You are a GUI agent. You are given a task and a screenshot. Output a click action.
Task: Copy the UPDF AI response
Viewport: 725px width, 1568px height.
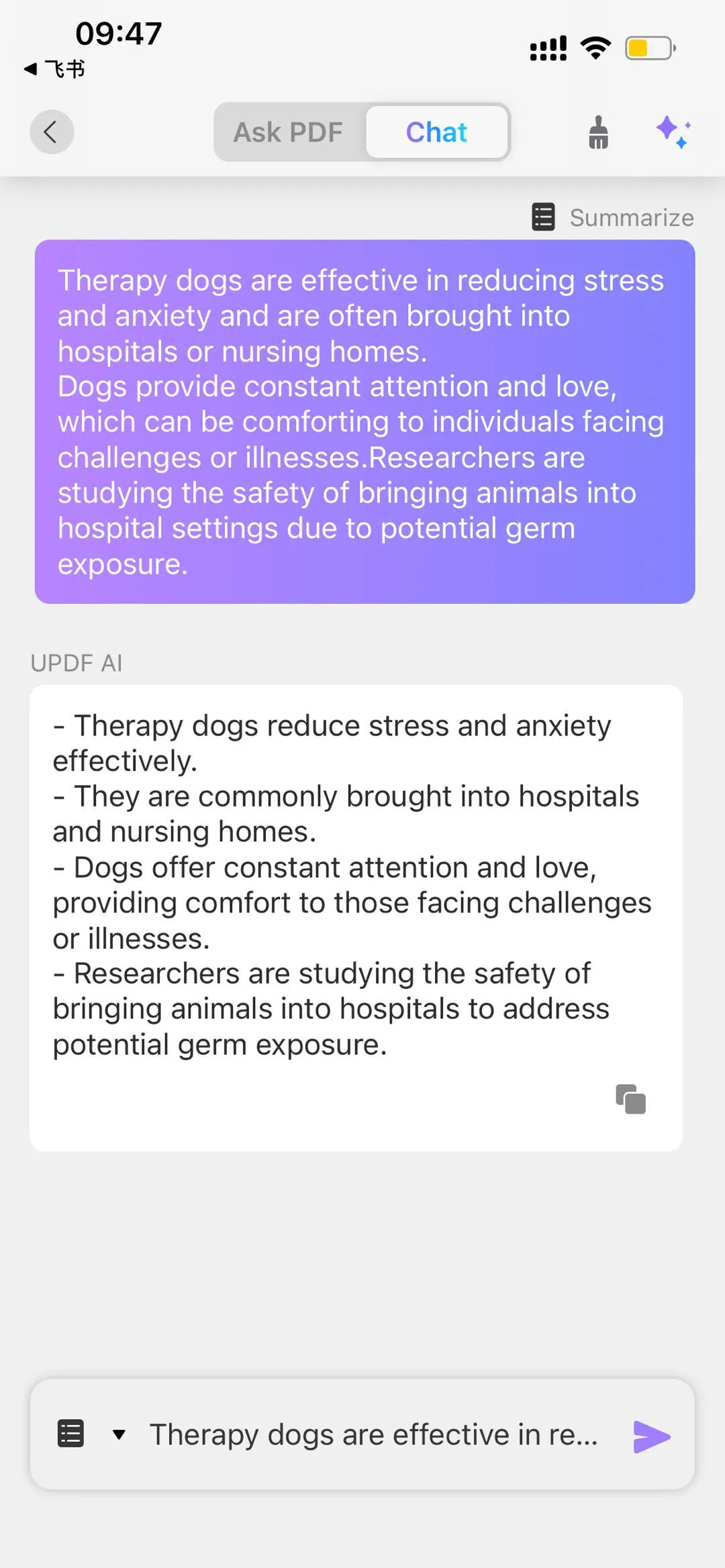pos(630,1099)
